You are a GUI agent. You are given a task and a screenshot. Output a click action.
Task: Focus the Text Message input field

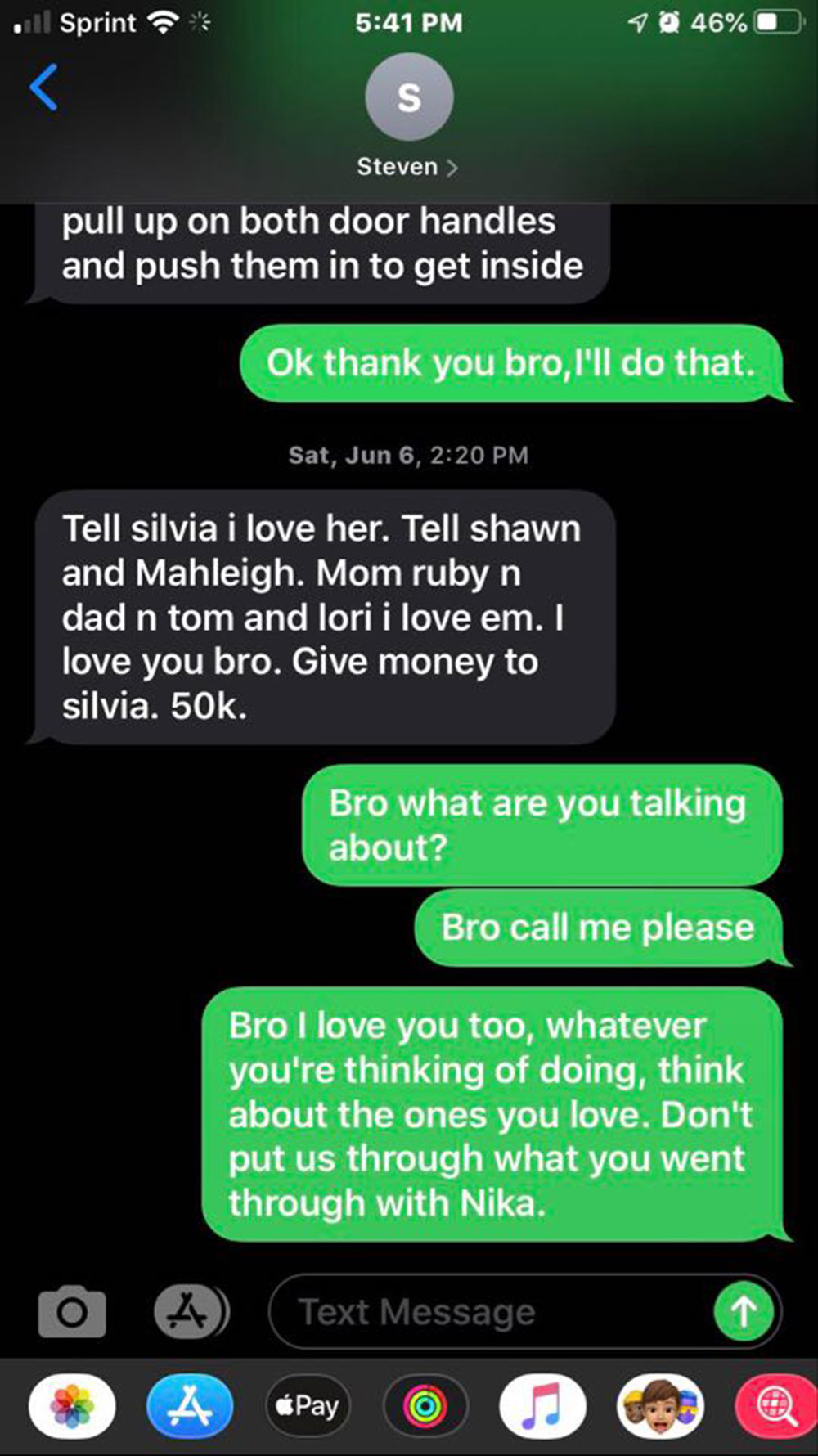[x=491, y=1312]
